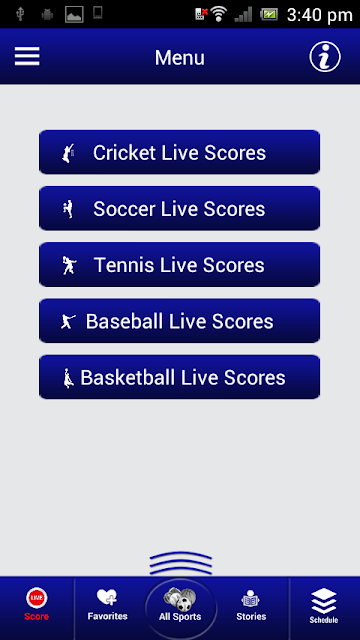Open the hamburger drawer menu
Image resolution: width=360 pixels, height=640 pixels.
coord(27,56)
